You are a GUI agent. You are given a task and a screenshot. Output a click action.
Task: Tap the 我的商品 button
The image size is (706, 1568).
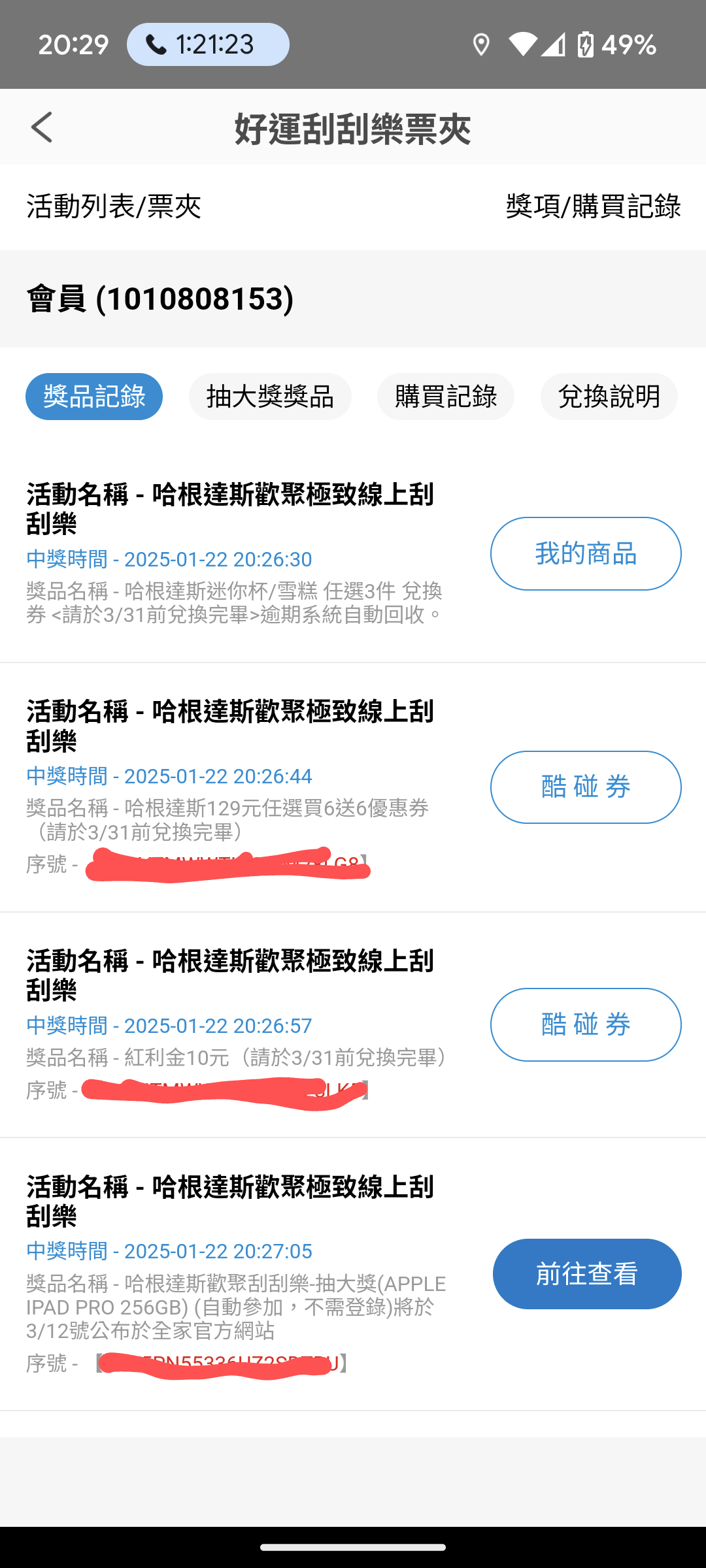click(586, 553)
